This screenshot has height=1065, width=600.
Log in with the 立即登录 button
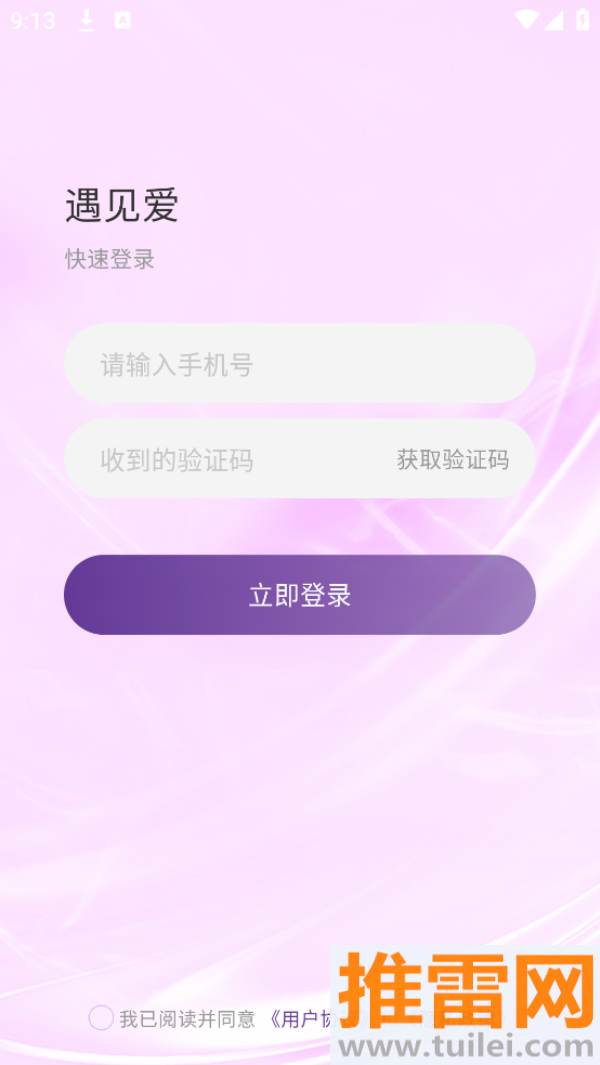(299, 595)
